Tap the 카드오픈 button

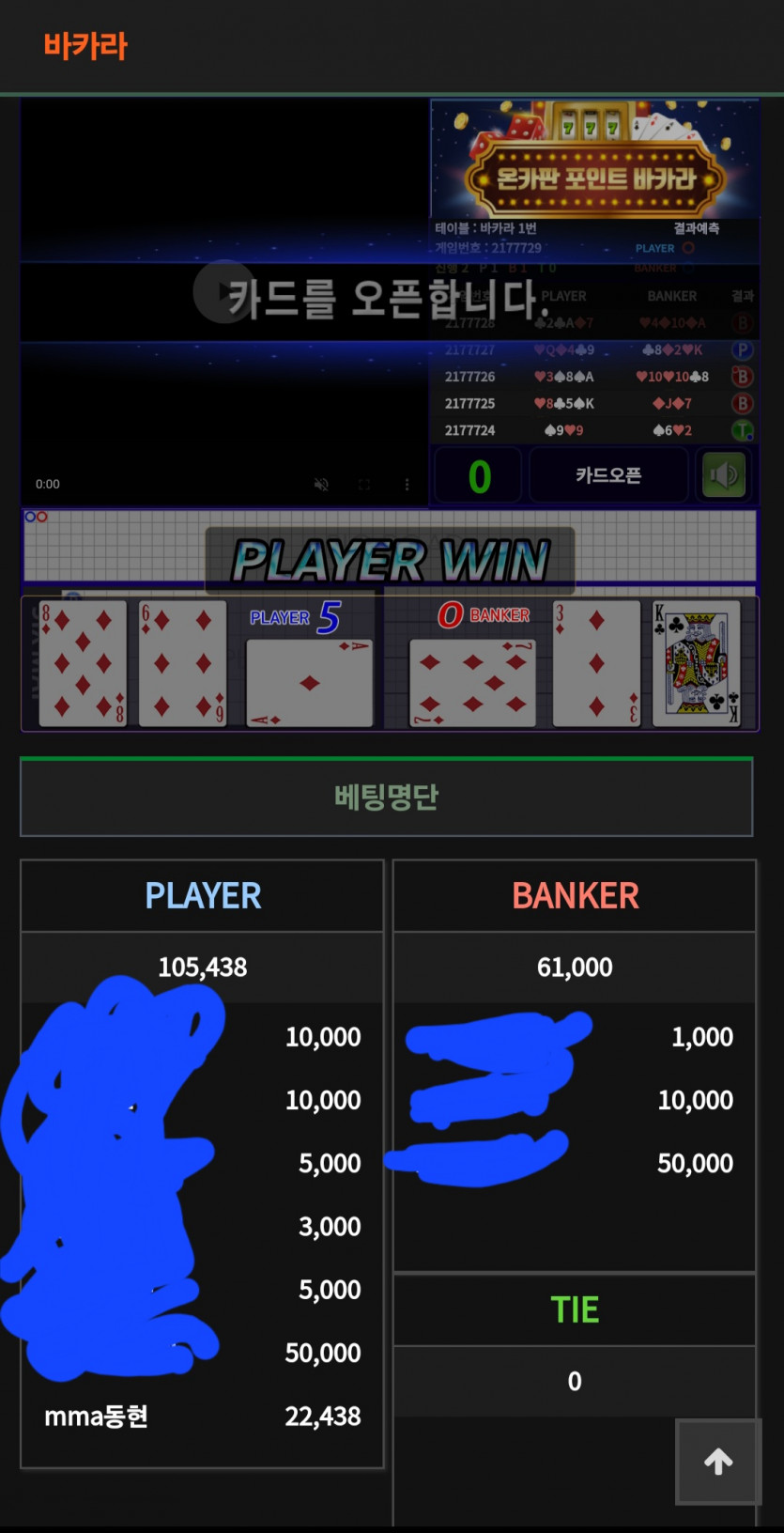tap(608, 475)
